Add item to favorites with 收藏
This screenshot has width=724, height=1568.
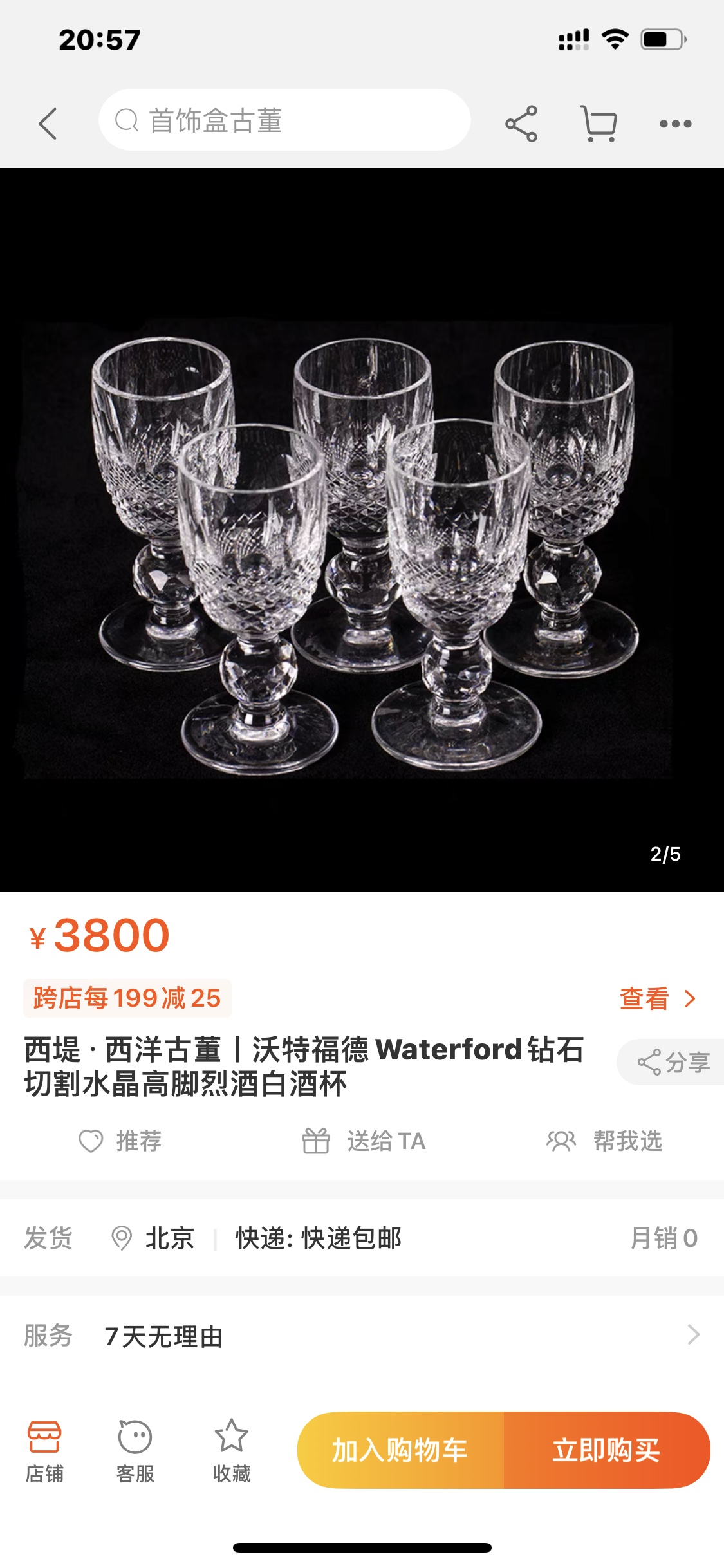pyautogui.click(x=231, y=1451)
